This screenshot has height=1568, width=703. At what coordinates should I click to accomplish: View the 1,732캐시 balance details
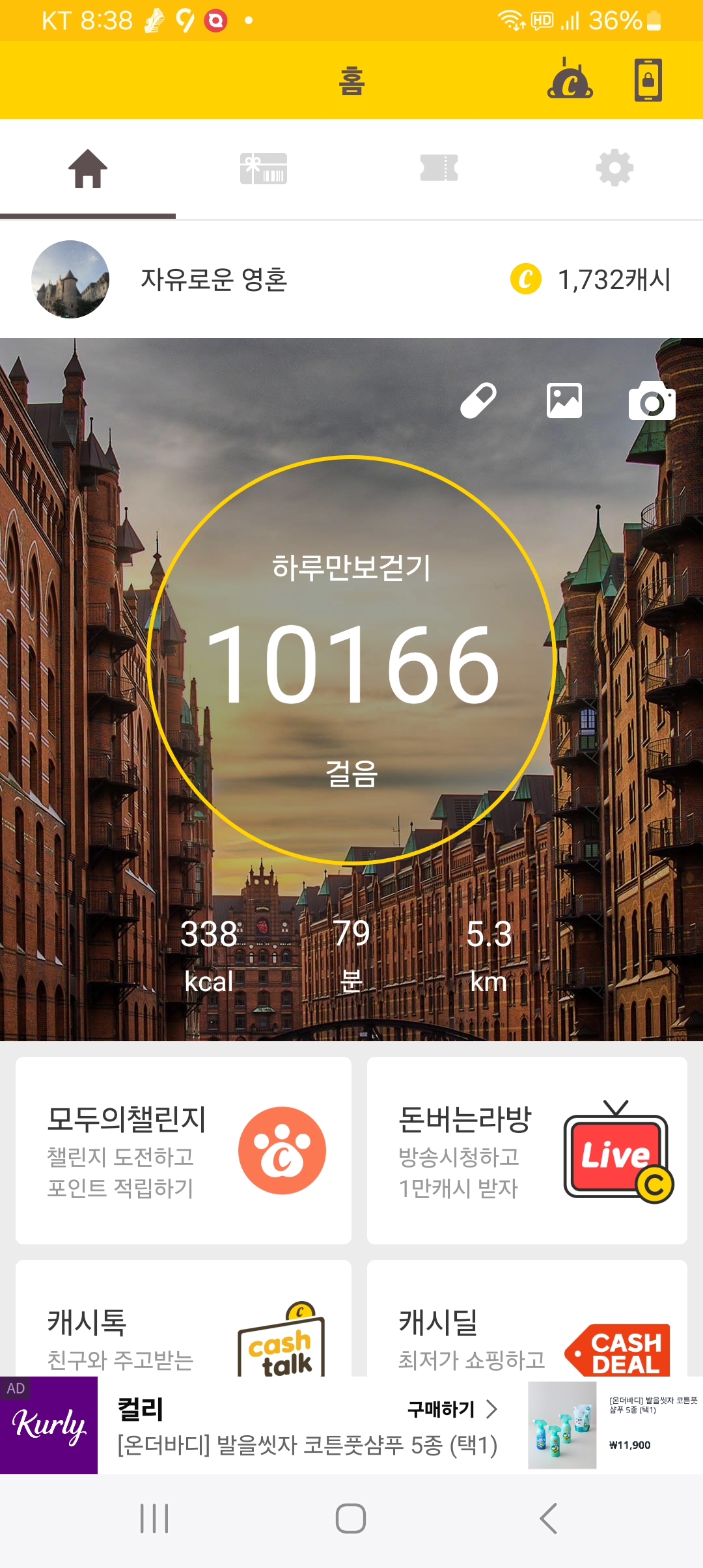click(591, 279)
